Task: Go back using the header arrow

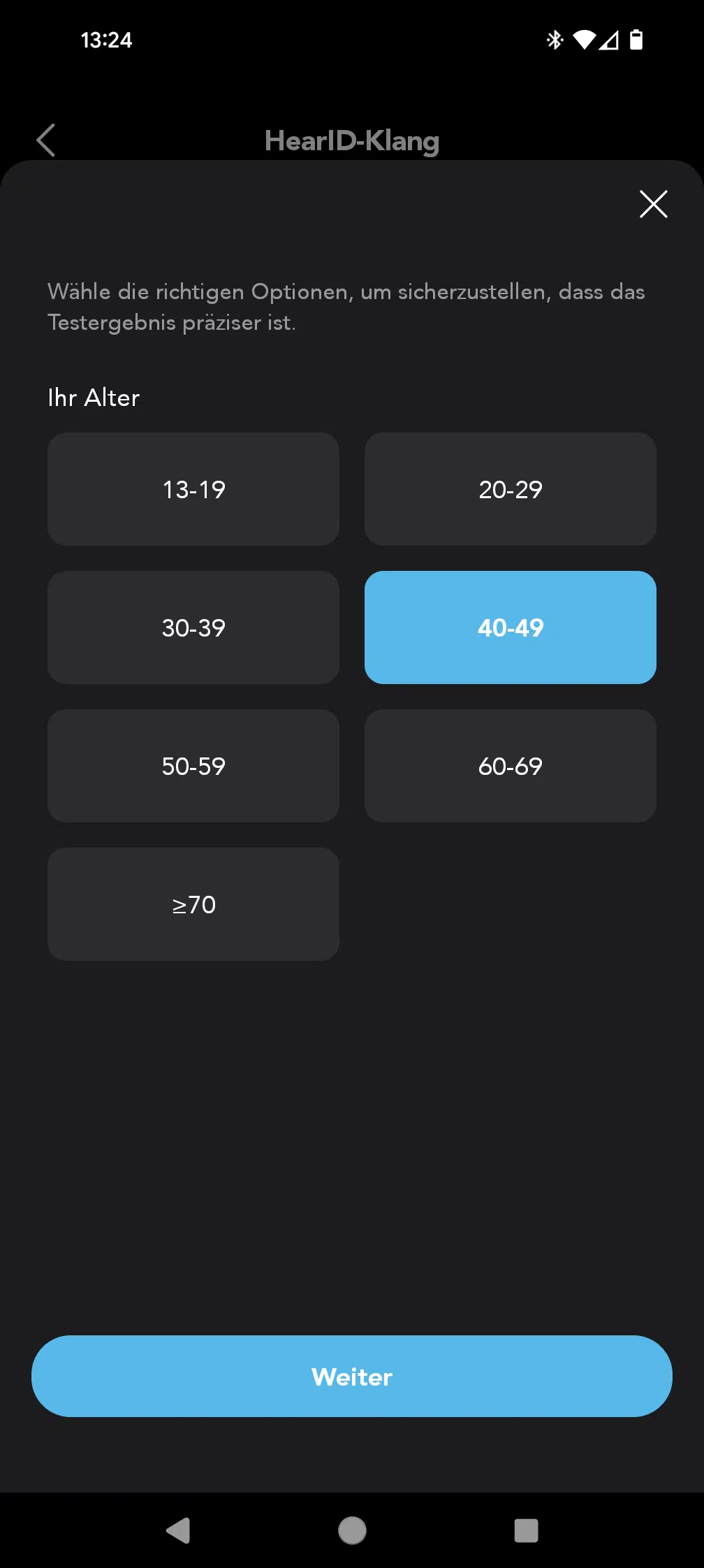Action: [46, 140]
